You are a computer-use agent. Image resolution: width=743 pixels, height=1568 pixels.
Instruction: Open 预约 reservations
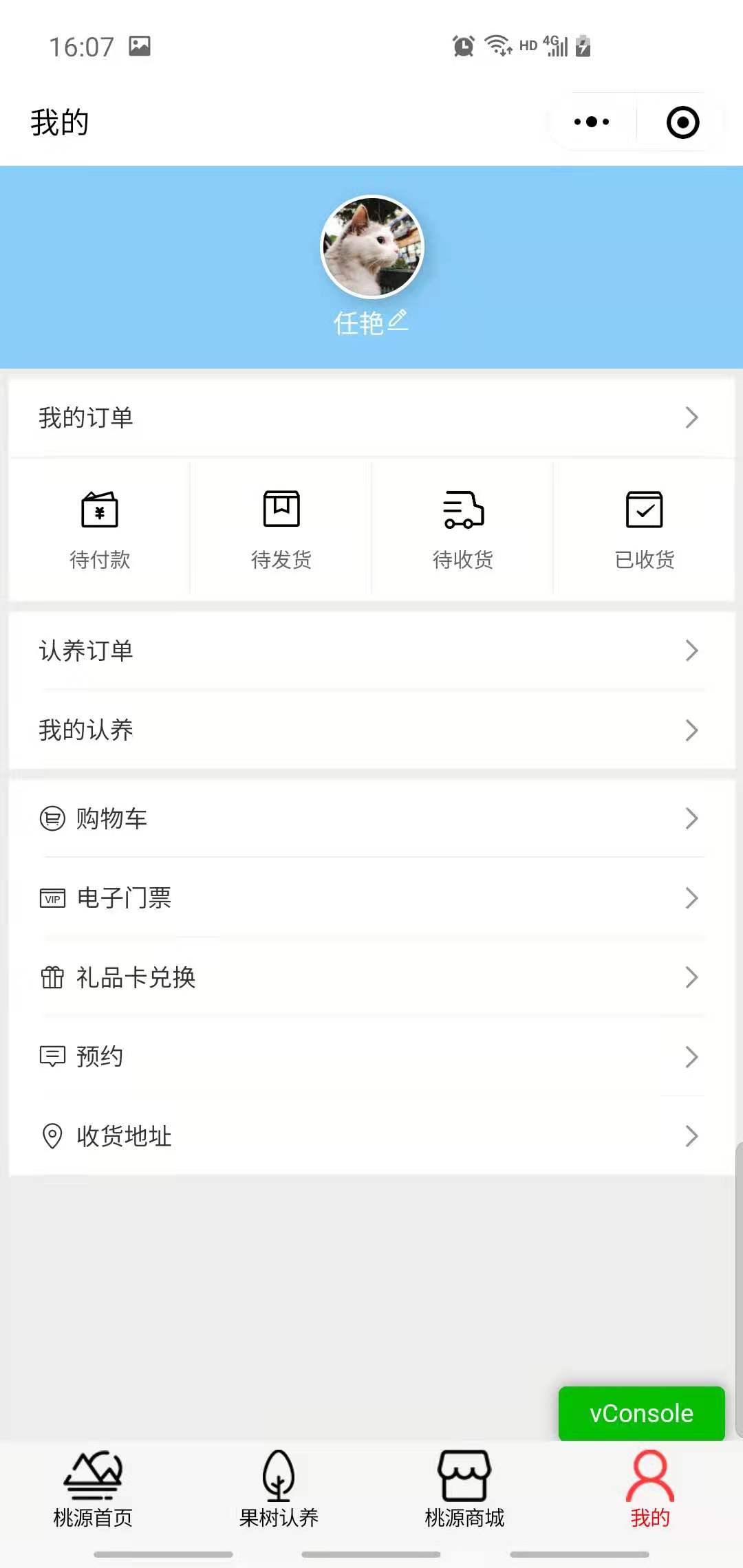(371, 1056)
